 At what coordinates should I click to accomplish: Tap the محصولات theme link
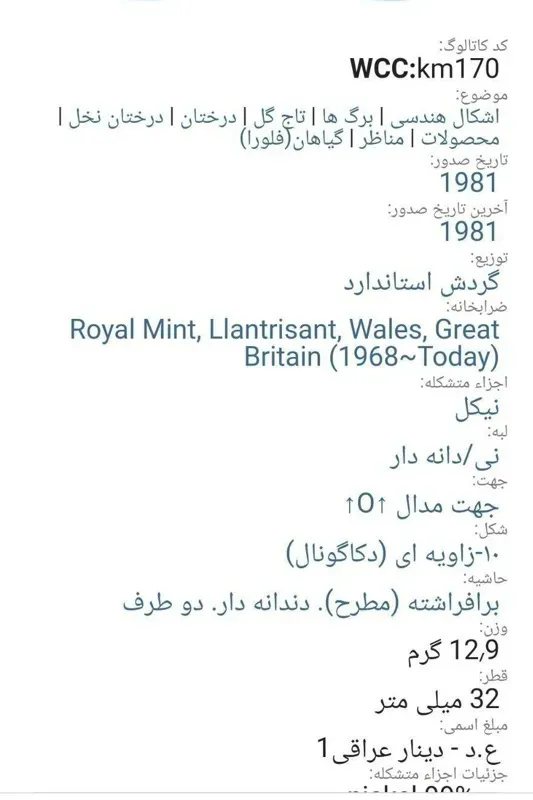460,139
